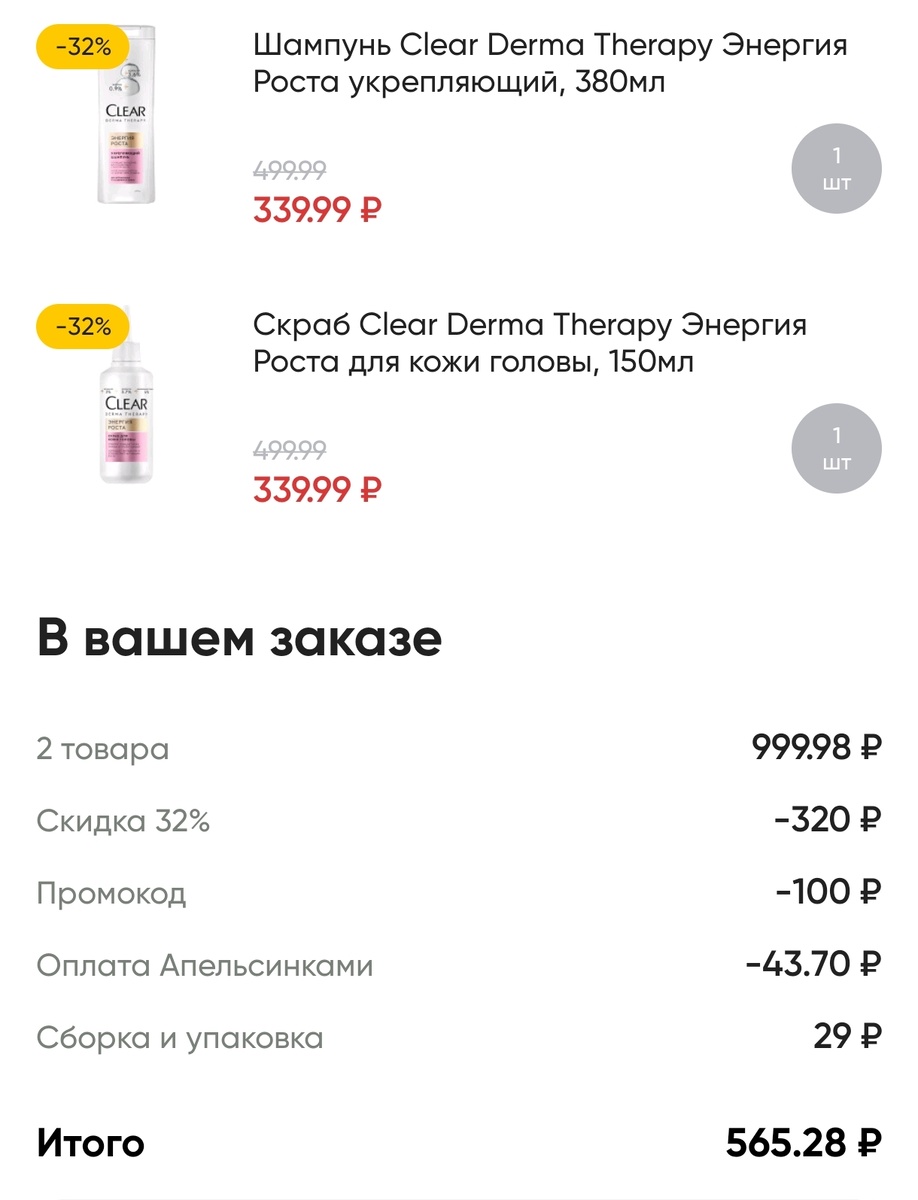Open the Clear Derma Therapy shampoo 380ml product
The width and height of the screenshot is (918, 1200).
tap(549, 64)
